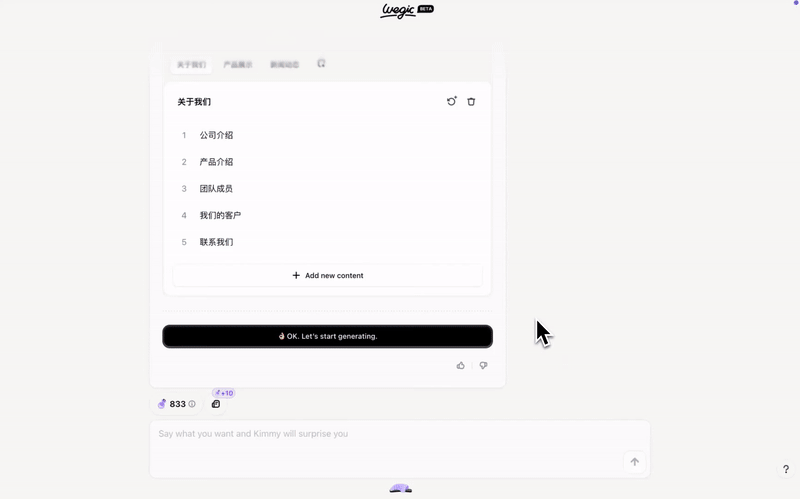Open the help question mark
Image resolution: width=800 pixels, height=499 pixels.
pyautogui.click(x=786, y=470)
